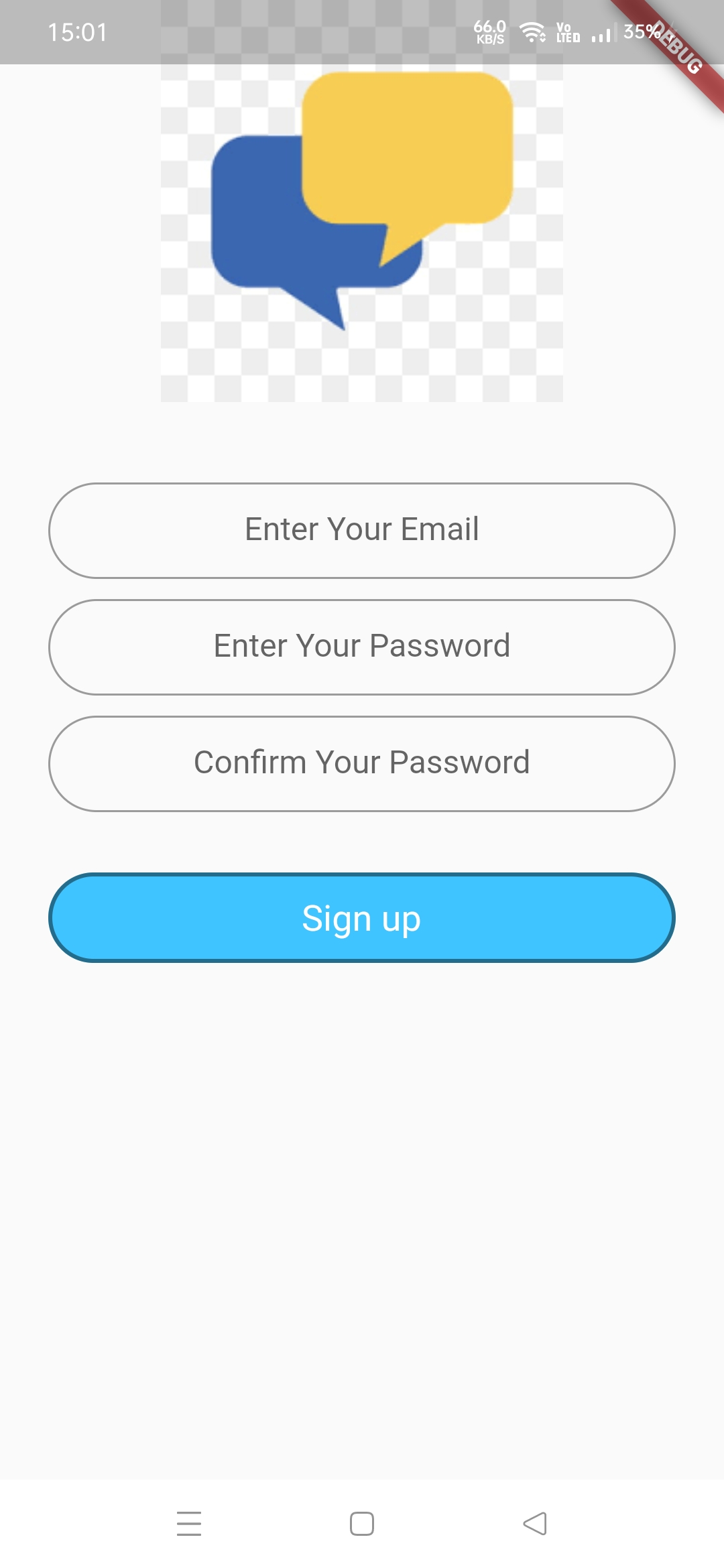Tap the network speed indicator showing 66.0 KB/S
This screenshot has height=1568, width=724.
pyautogui.click(x=488, y=31)
